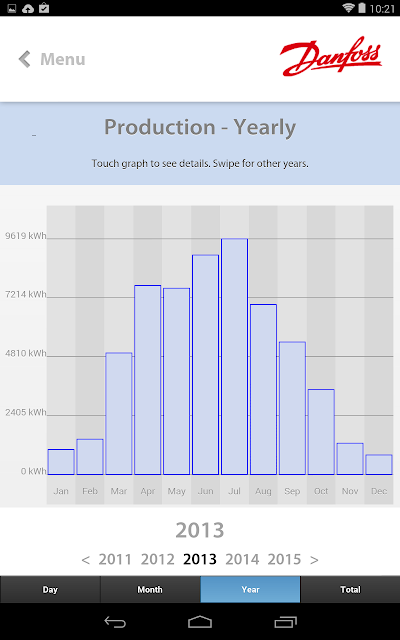
Task: Switch to the Day tab
Action: [x=50, y=589]
